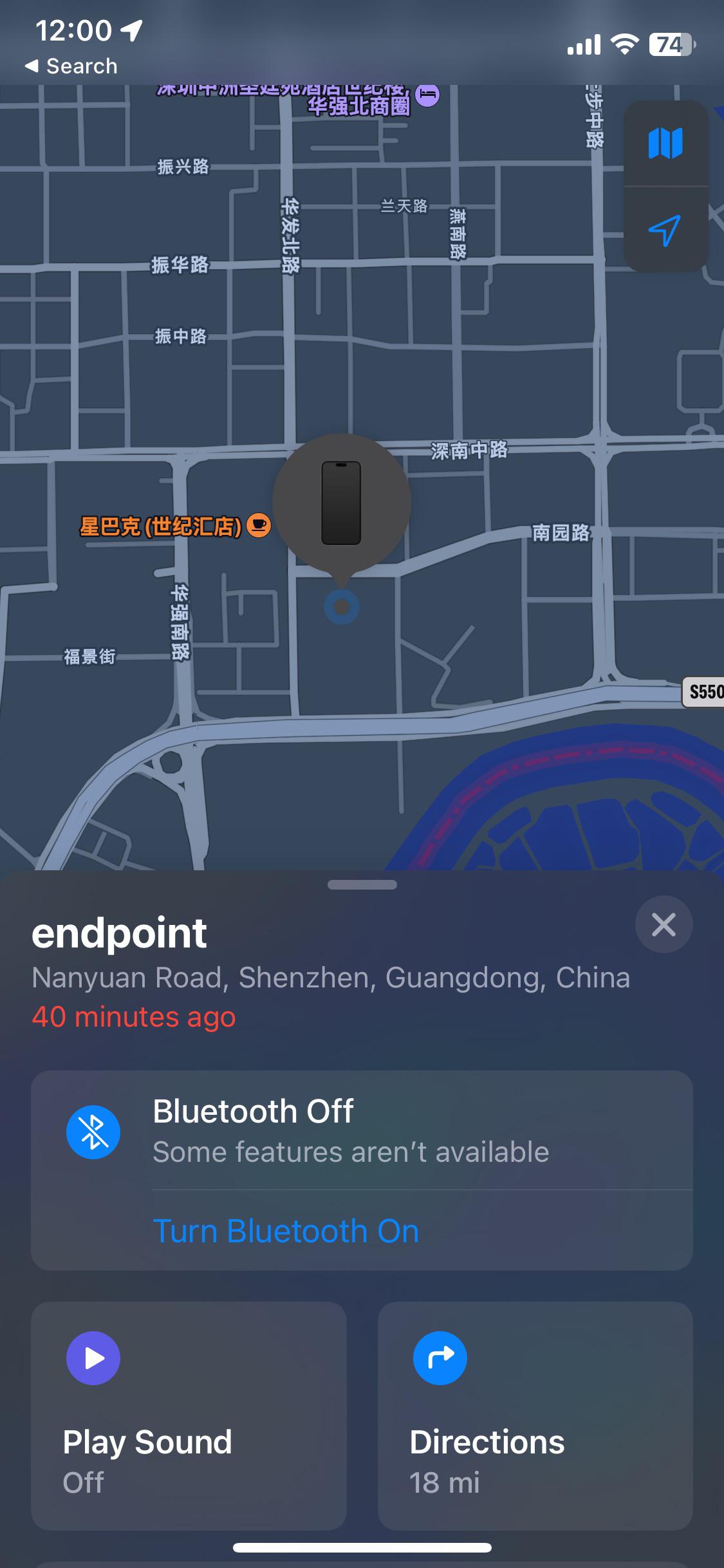Open the map mode selector
Image resolution: width=724 pixels, height=1568 pixels.
[665, 143]
